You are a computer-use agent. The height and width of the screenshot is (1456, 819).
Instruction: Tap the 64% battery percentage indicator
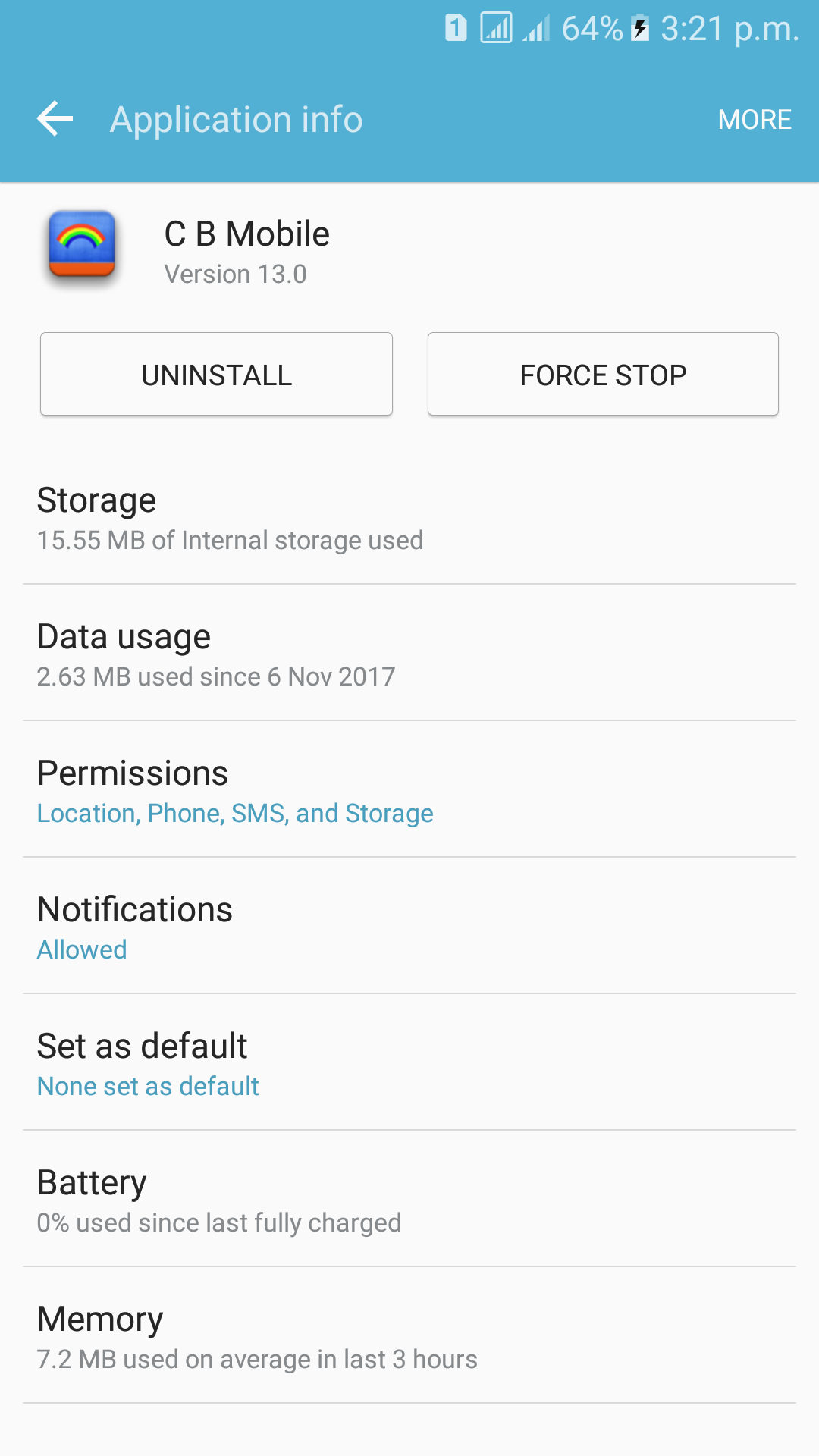tap(590, 29)
